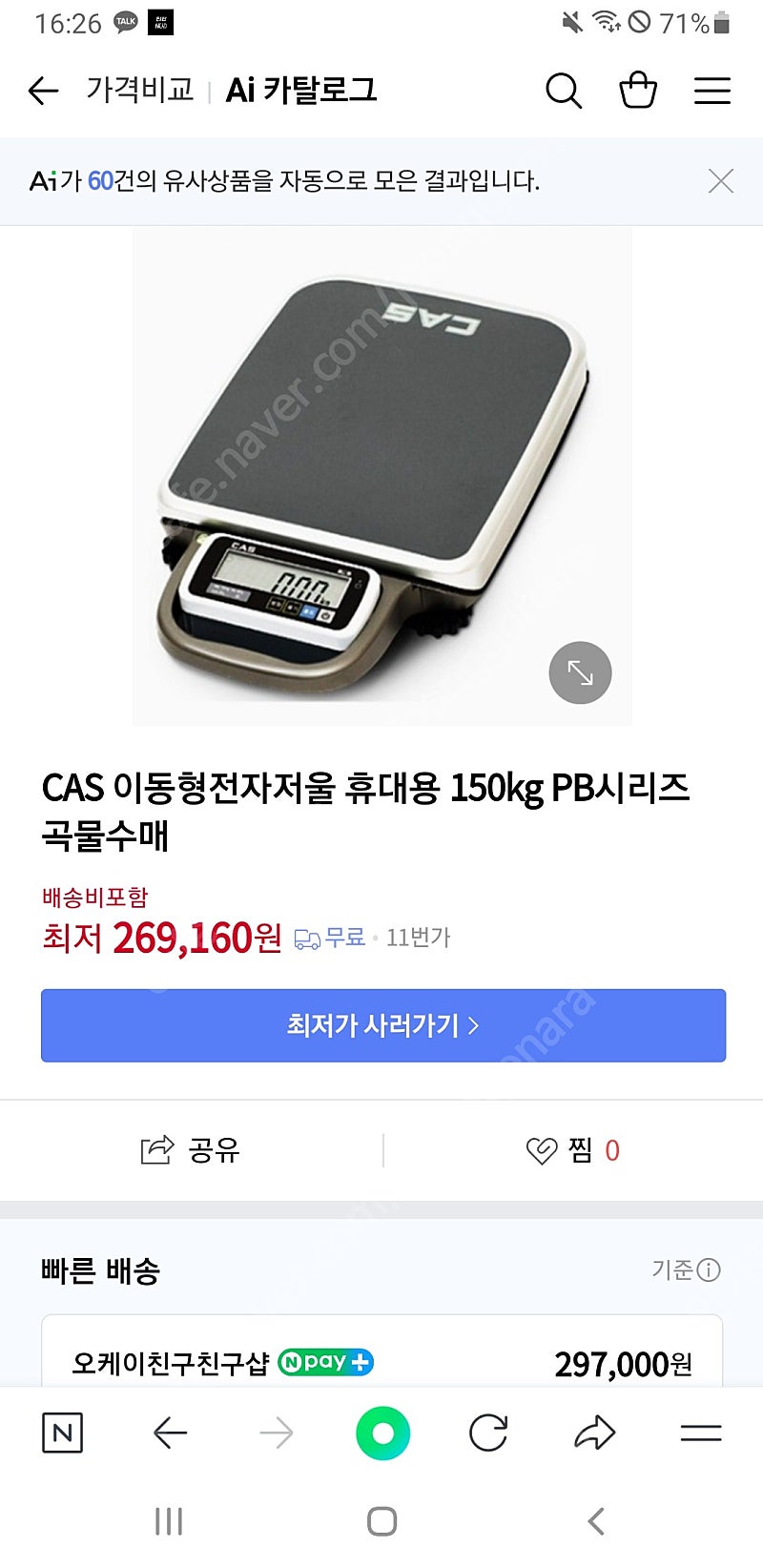763x1568 pixels.
Task: Open Naver home via N icon
Action: pos(63,1433)
